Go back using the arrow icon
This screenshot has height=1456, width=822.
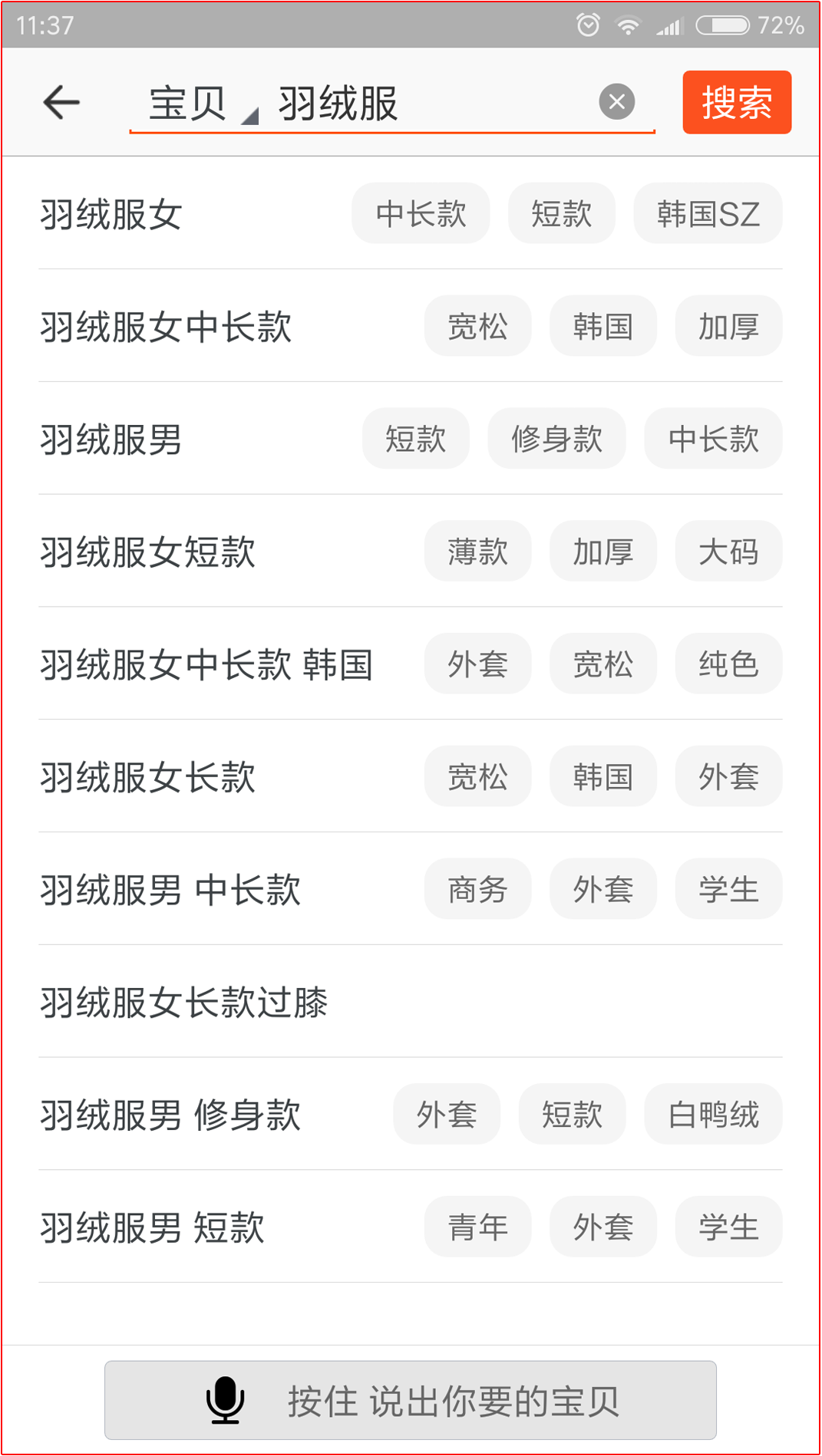[x=61, y=102]
